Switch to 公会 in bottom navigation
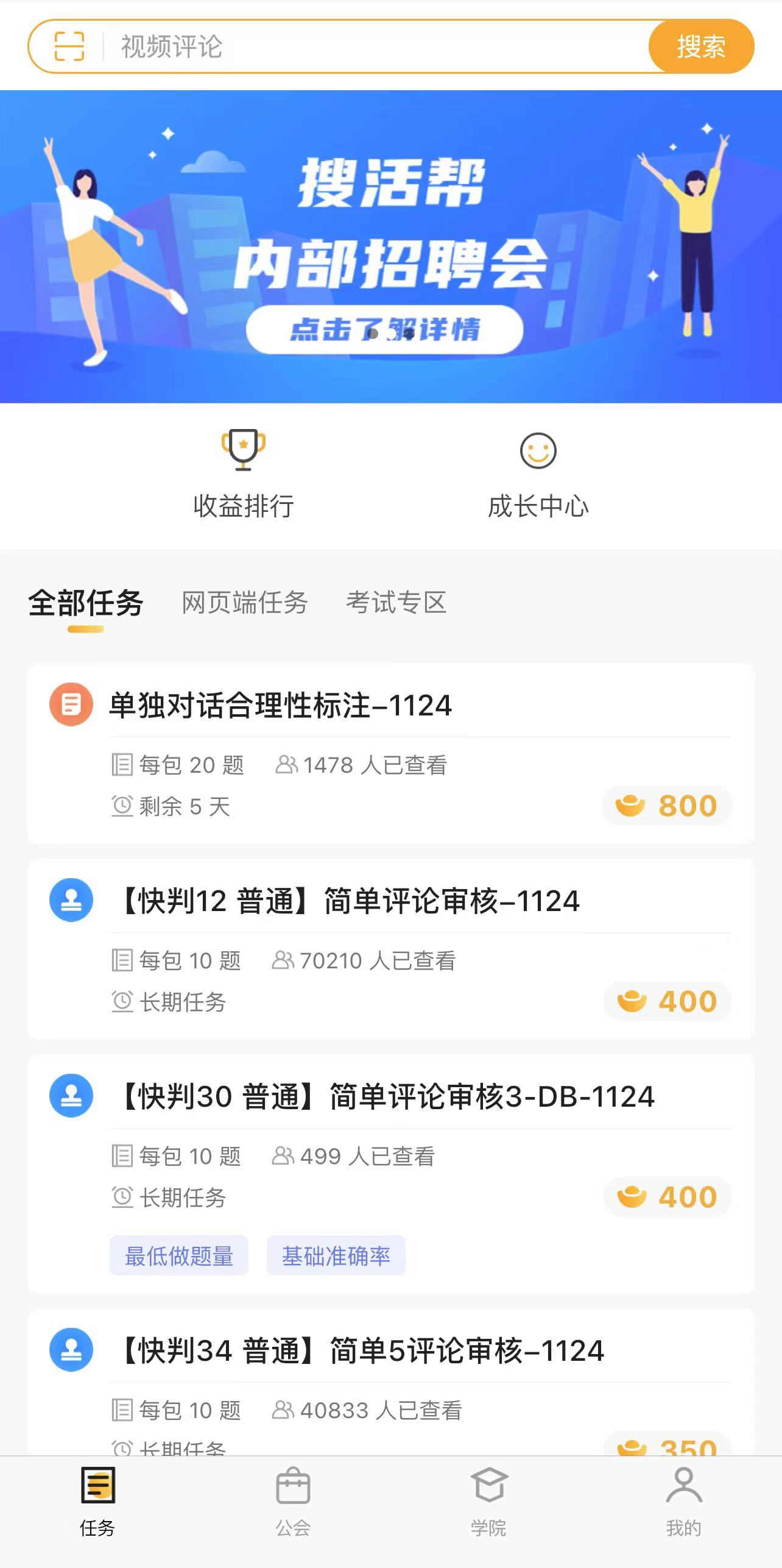The image size is (782, 1568). click(x=293, y=1503)
